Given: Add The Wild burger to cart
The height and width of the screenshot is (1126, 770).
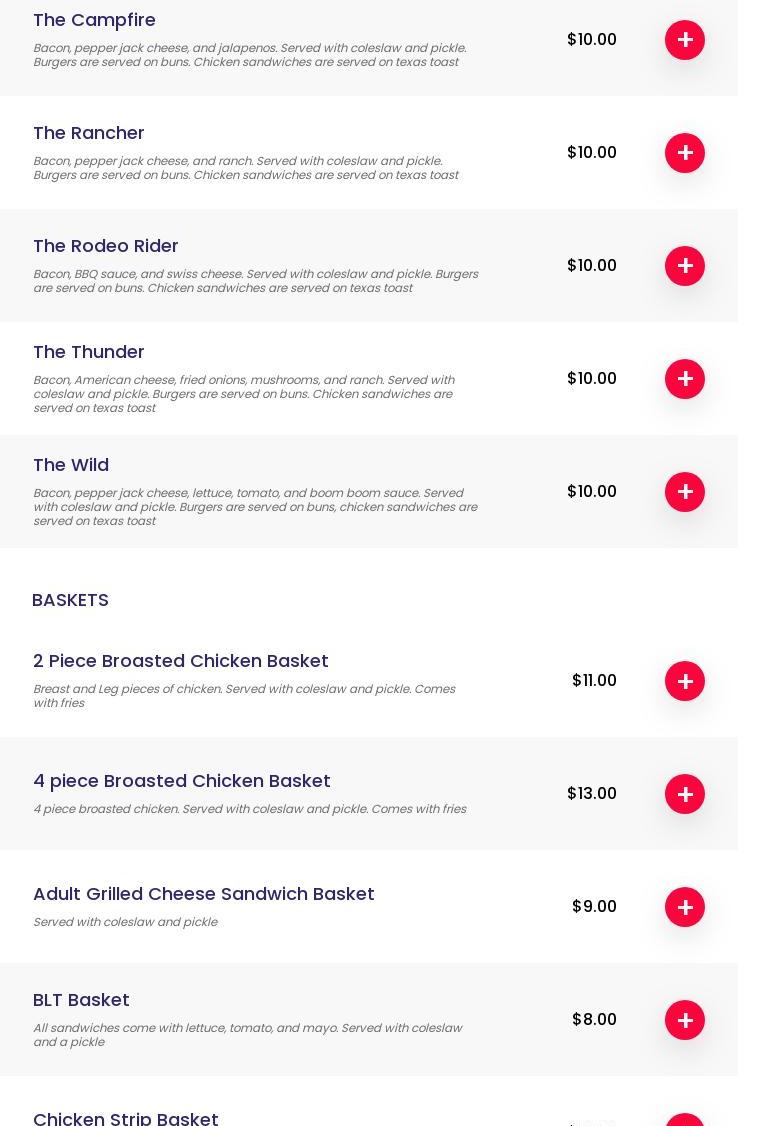Looking at the screenshot, I should [685, 492].
